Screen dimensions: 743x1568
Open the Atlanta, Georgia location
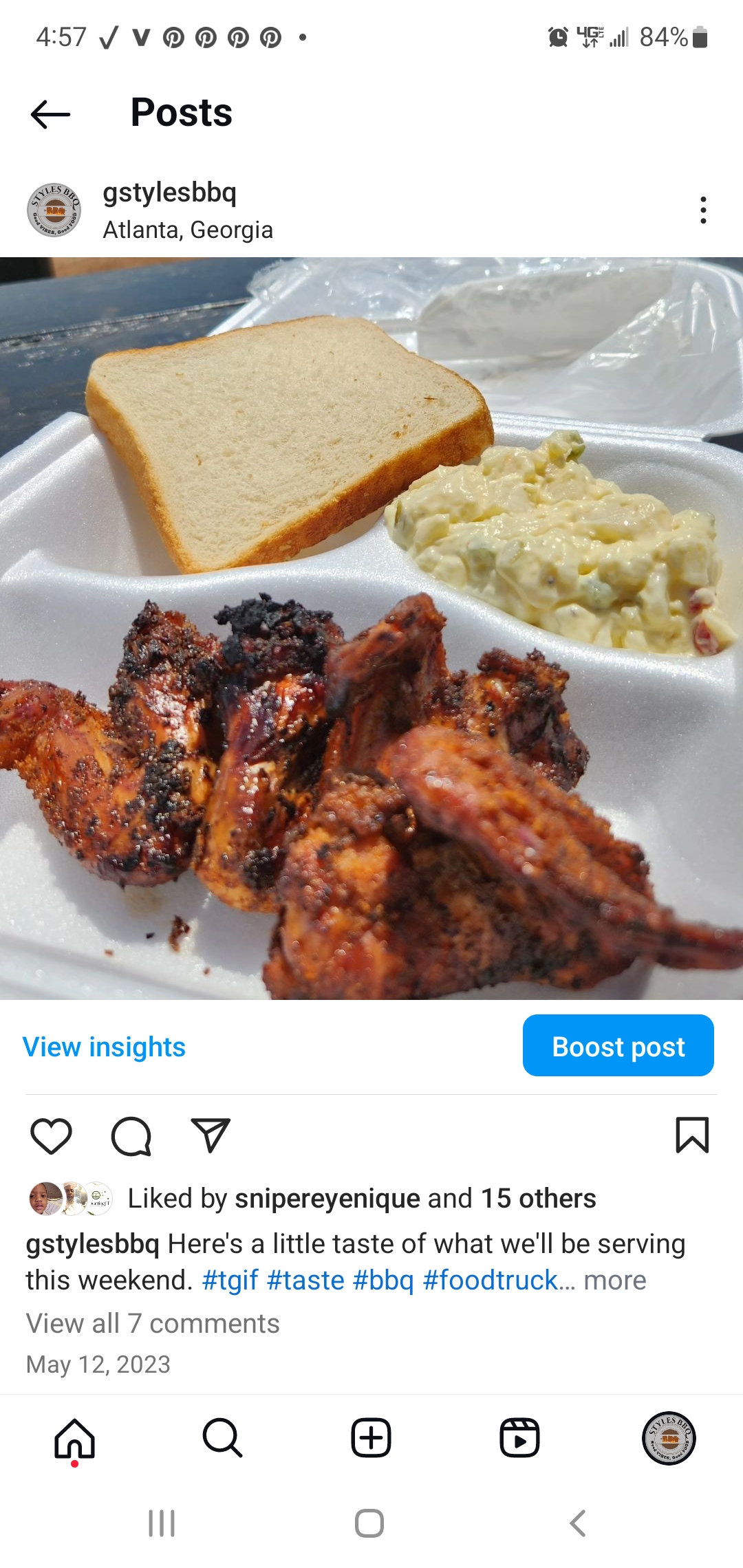click(x=188, y=230)
